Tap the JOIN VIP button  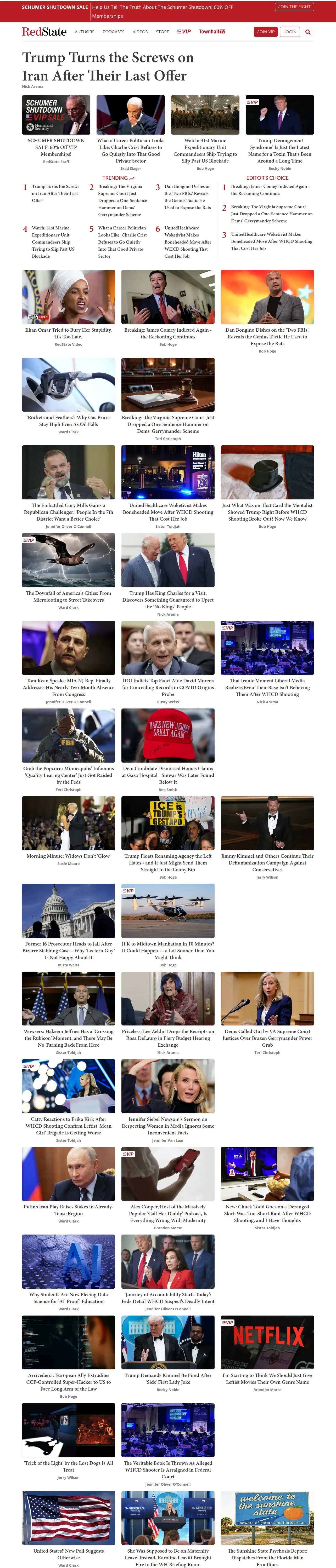(266, 32)
